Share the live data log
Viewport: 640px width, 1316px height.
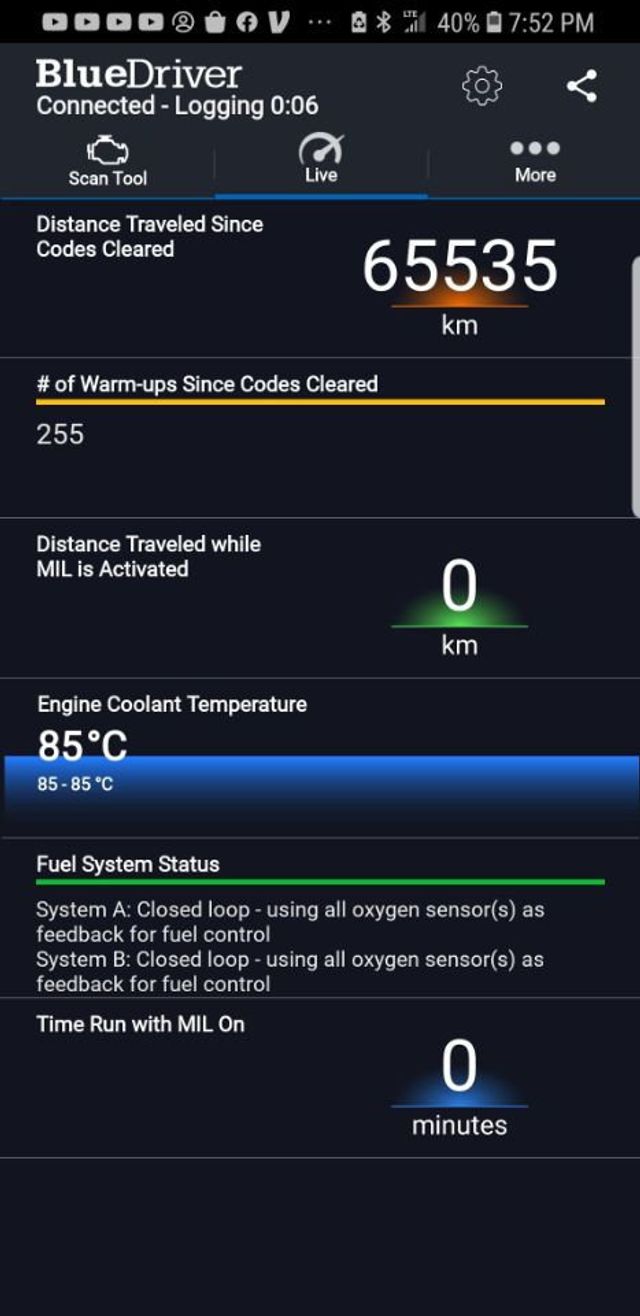(582, 86)
